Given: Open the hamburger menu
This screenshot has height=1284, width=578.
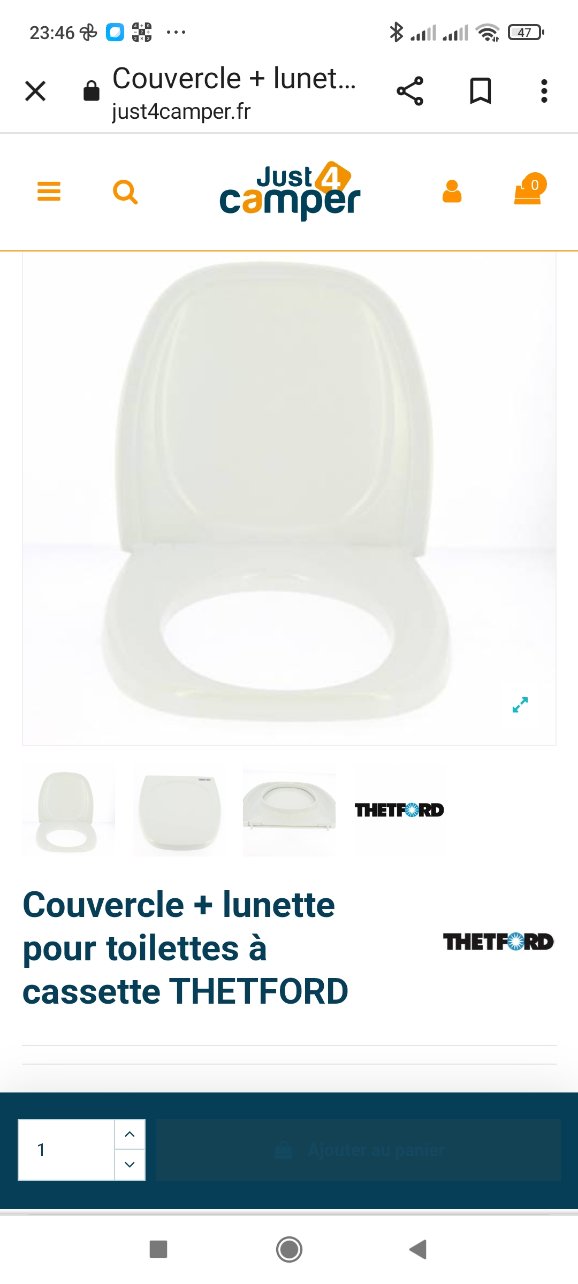Looking at the screenshot, I should tap(49, 192).
